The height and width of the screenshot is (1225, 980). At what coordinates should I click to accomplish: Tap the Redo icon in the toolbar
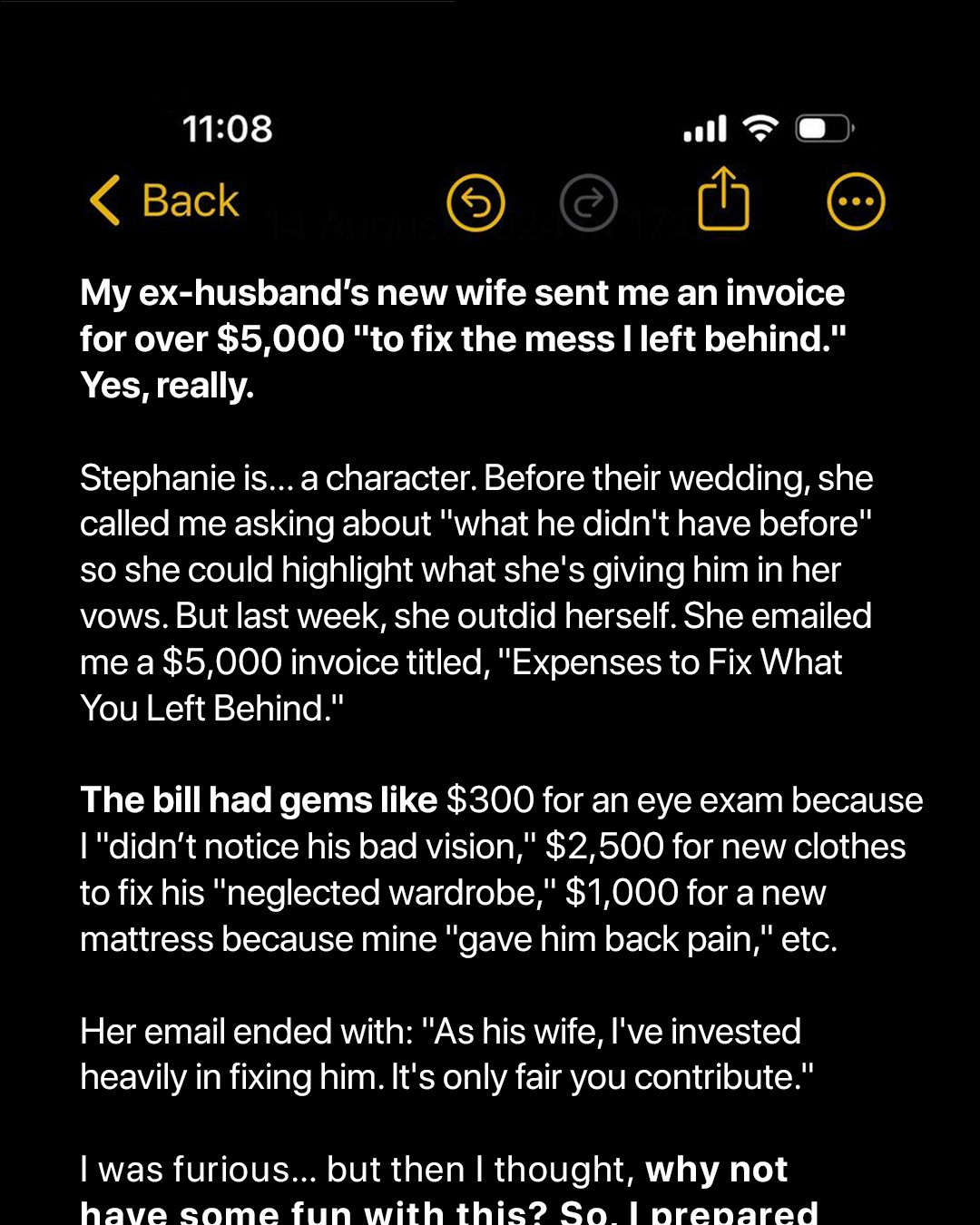(x=589, y=202)
